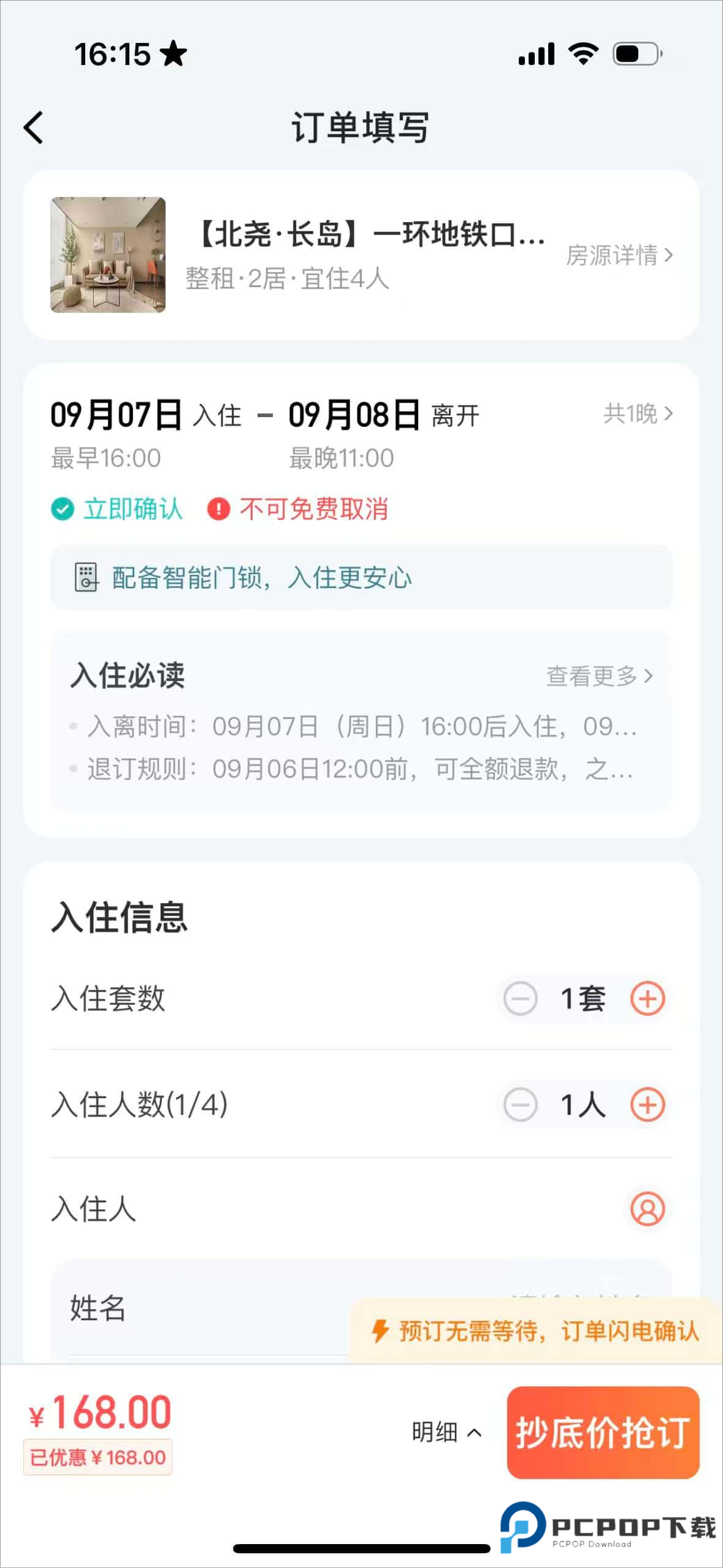Change stay dates via 共1晚
Image resolution: width=723 pixels, height=1568 pixels.
(x=638, y=414)
